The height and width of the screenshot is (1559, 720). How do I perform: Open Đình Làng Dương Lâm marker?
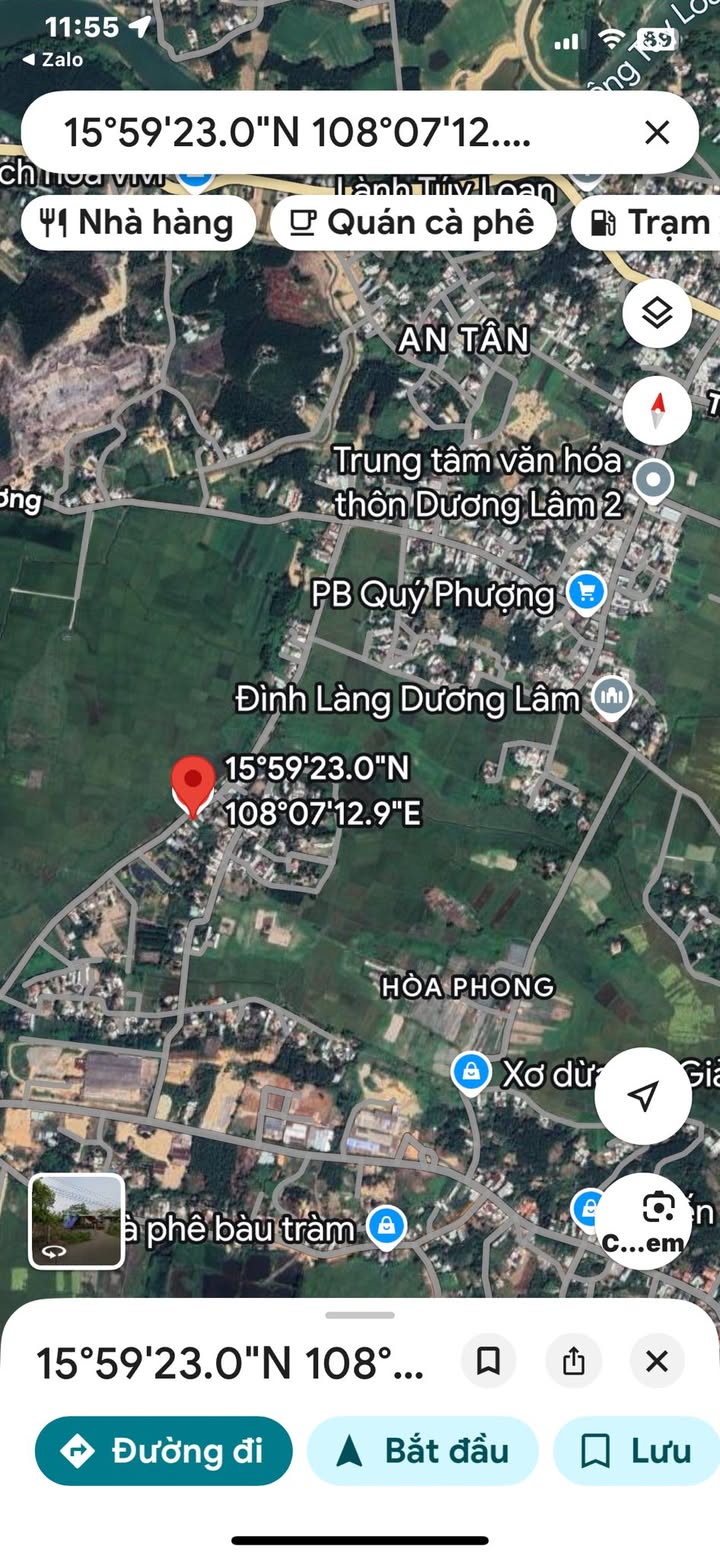pos(611,696)
